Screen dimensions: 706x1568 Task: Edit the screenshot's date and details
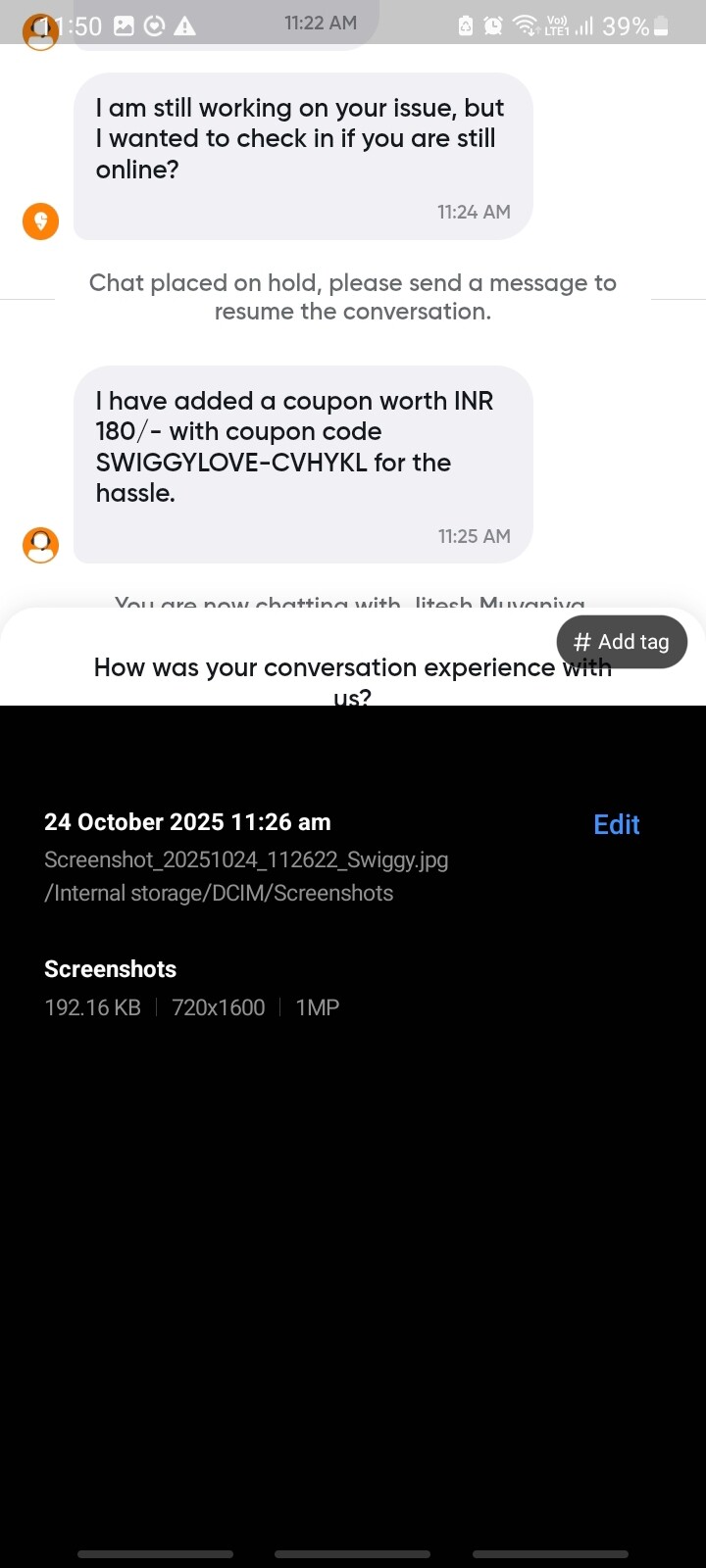616,824
